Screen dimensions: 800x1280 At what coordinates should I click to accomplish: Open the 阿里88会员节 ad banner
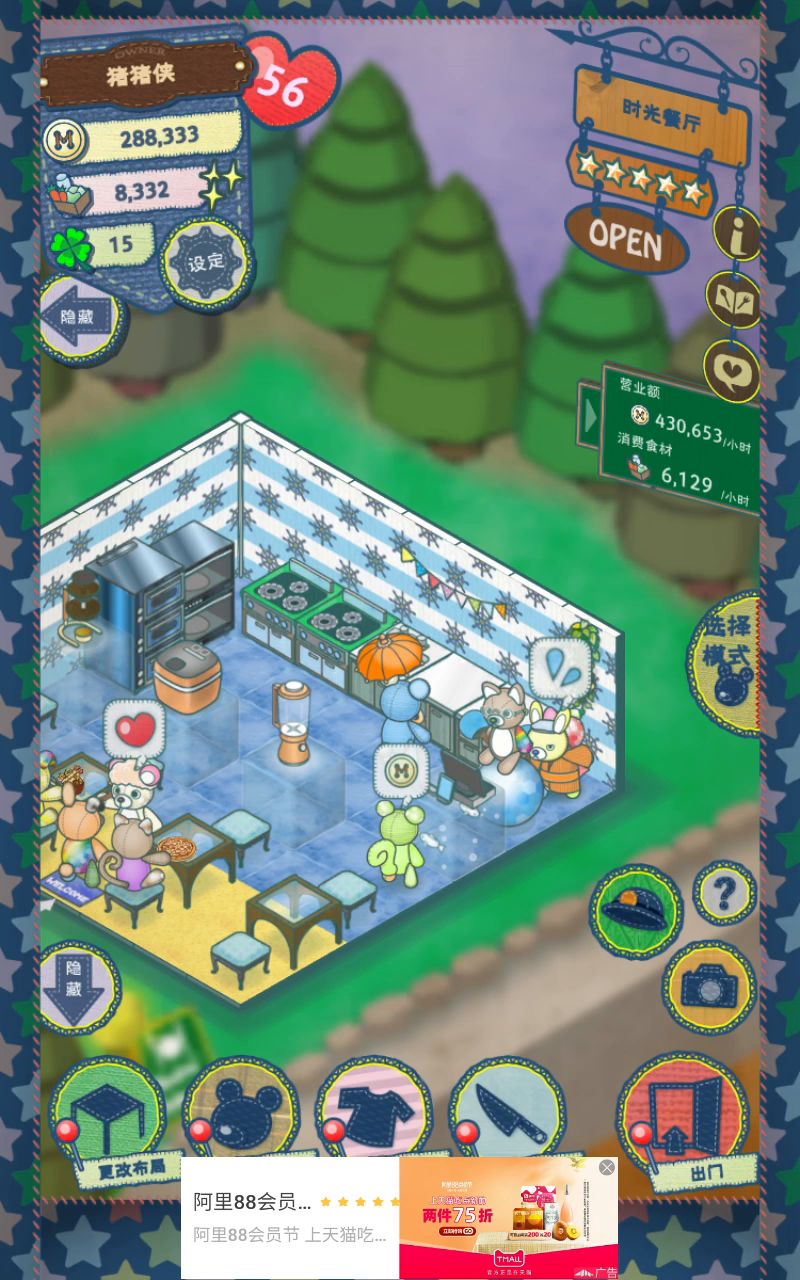[x=290, y=1218]
